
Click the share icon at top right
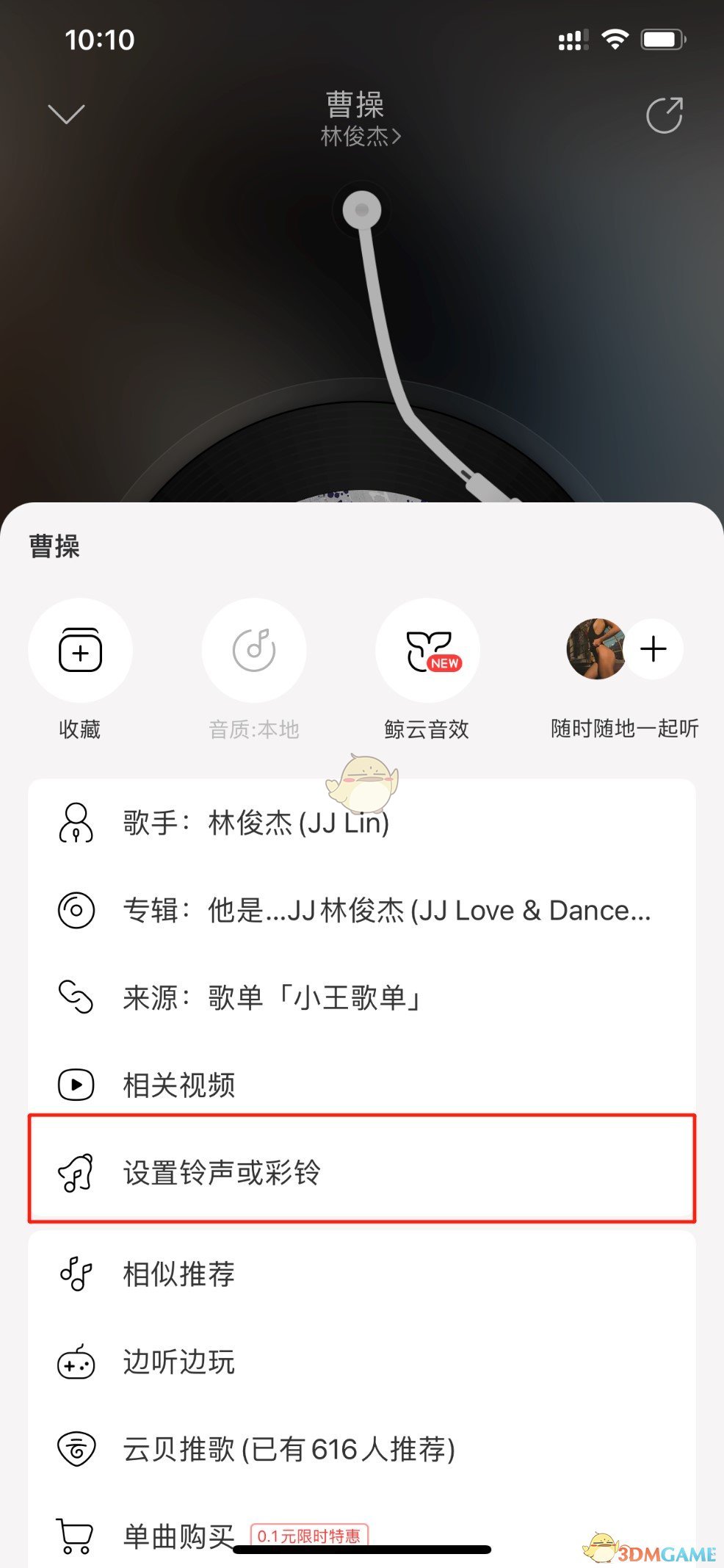[x=662, y=112]
